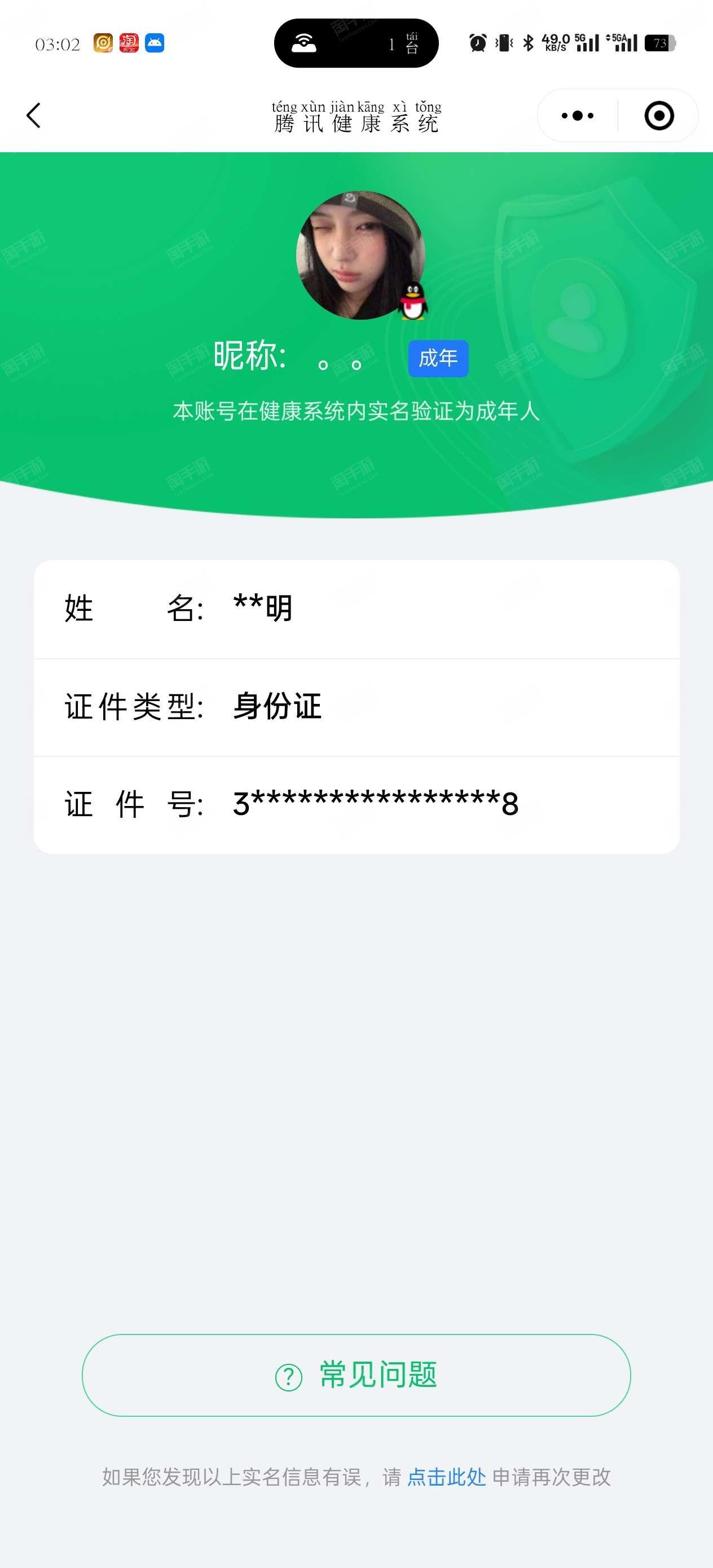This screenshot has width=713, height=1568.
Task: Tap the 点击此处 link to request changes
Action: click(x=446, y=1477)
